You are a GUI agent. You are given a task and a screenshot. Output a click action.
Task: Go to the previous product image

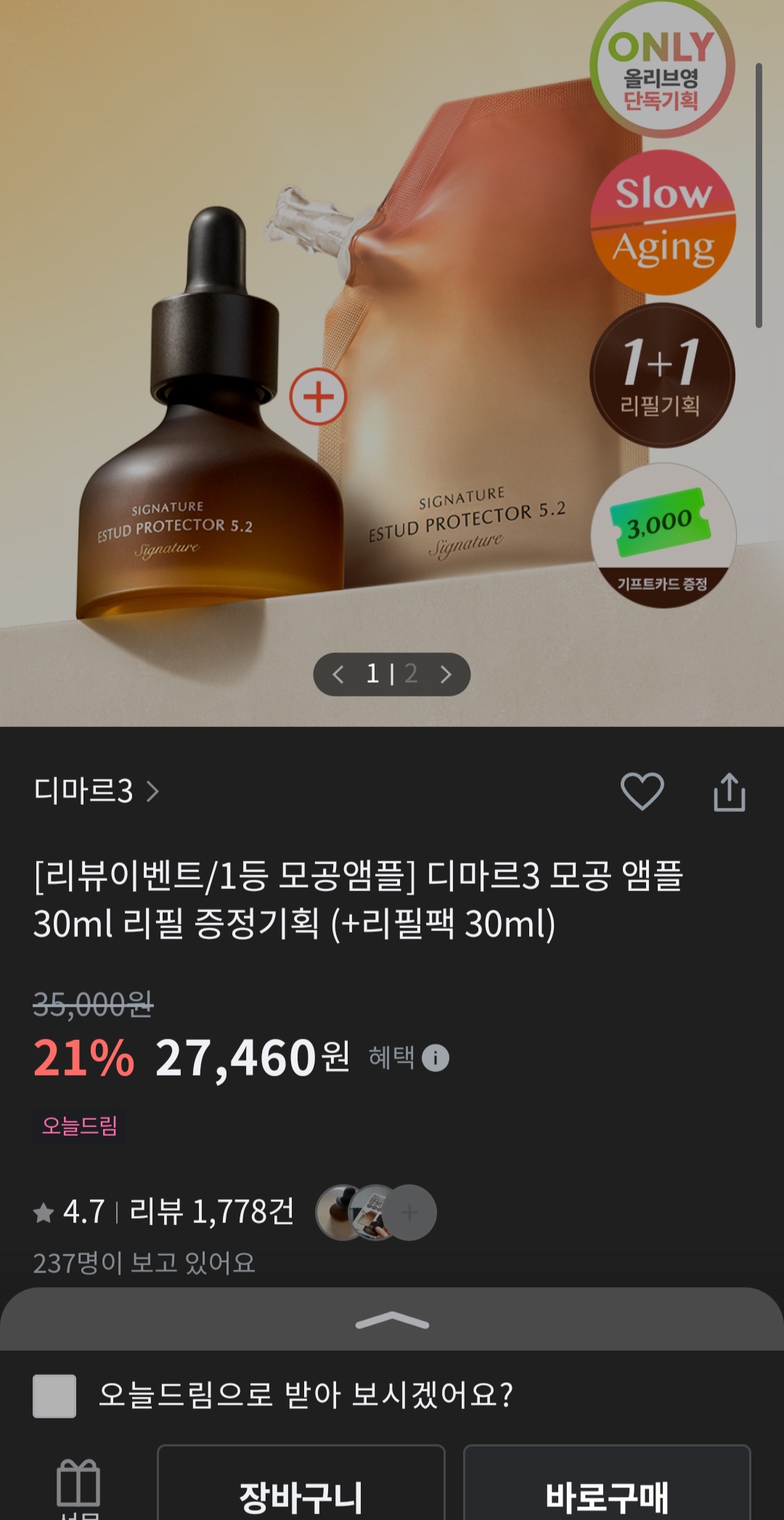[338, 675]
